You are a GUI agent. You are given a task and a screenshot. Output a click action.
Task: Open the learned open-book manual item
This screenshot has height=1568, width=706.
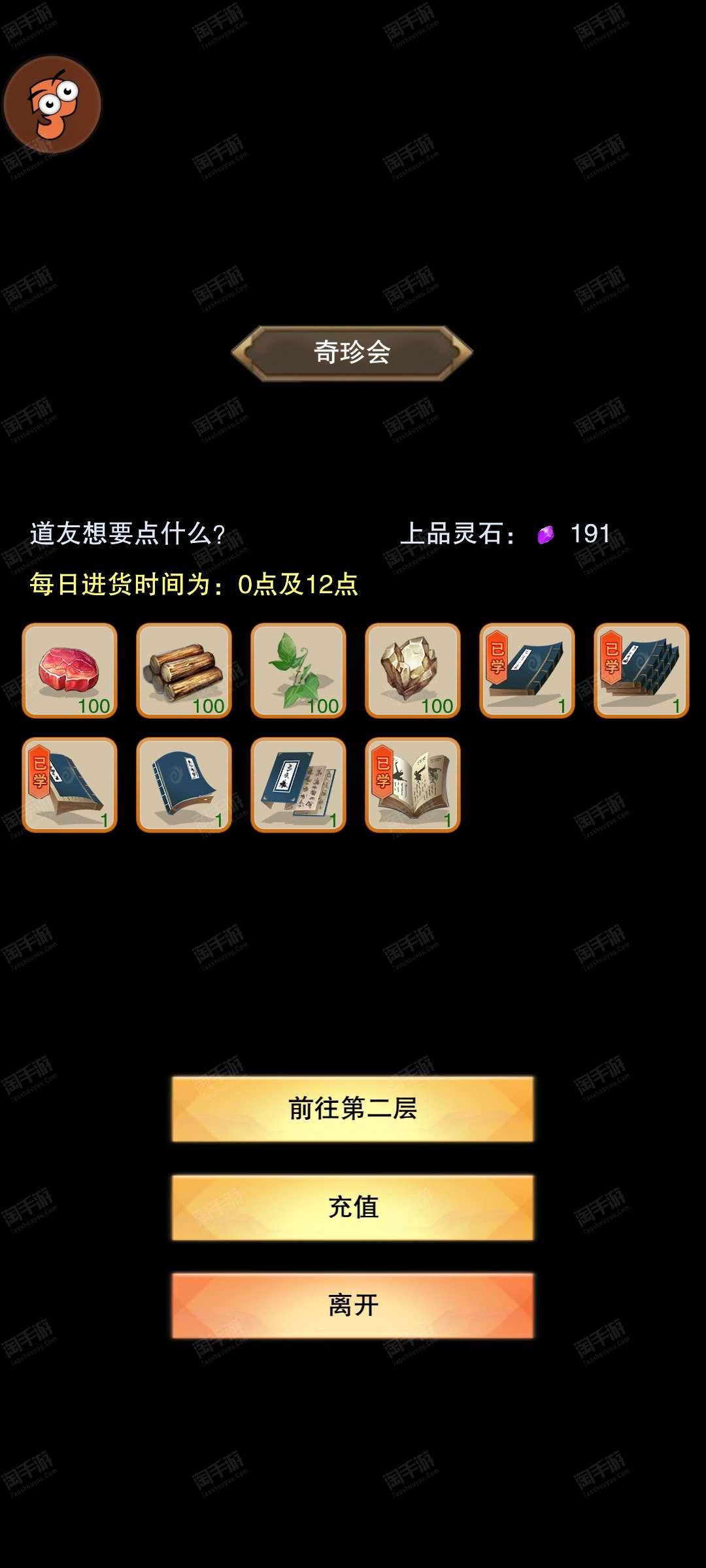tap(412, 785)
